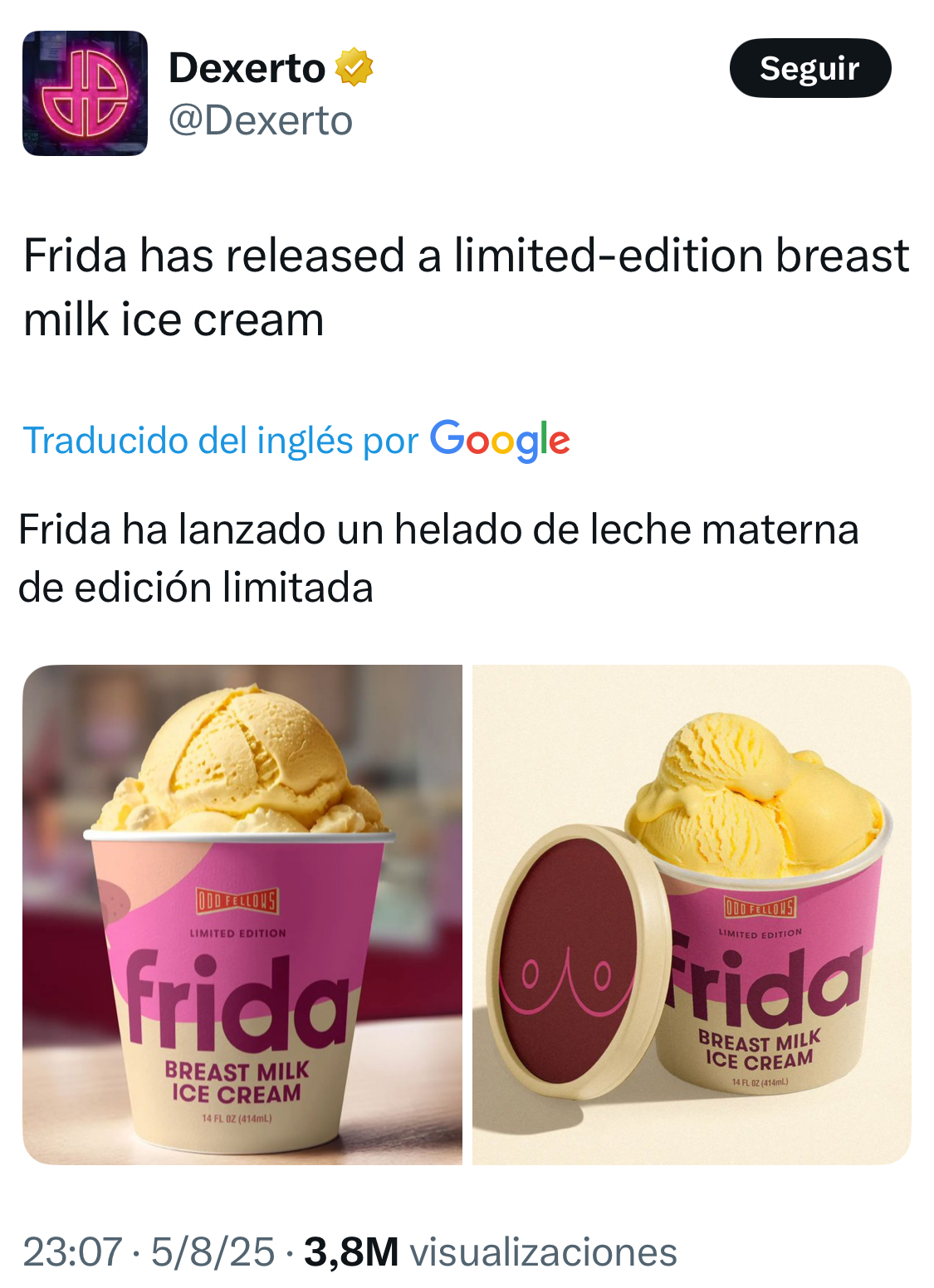Open the right photo with the lid
Viewport: 934px width, 1288px height.
(x=692, y=914)
